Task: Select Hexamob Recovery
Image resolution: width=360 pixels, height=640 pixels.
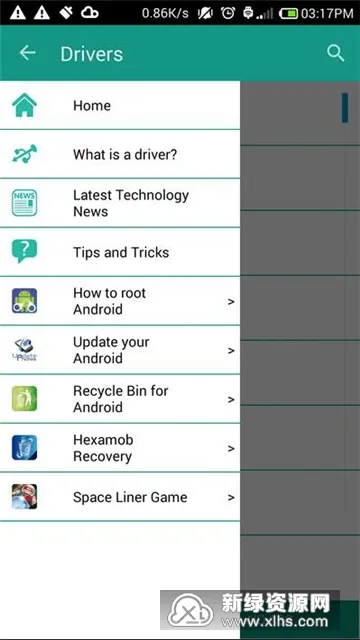Action: pyautogui.click(x=120, y=448)
